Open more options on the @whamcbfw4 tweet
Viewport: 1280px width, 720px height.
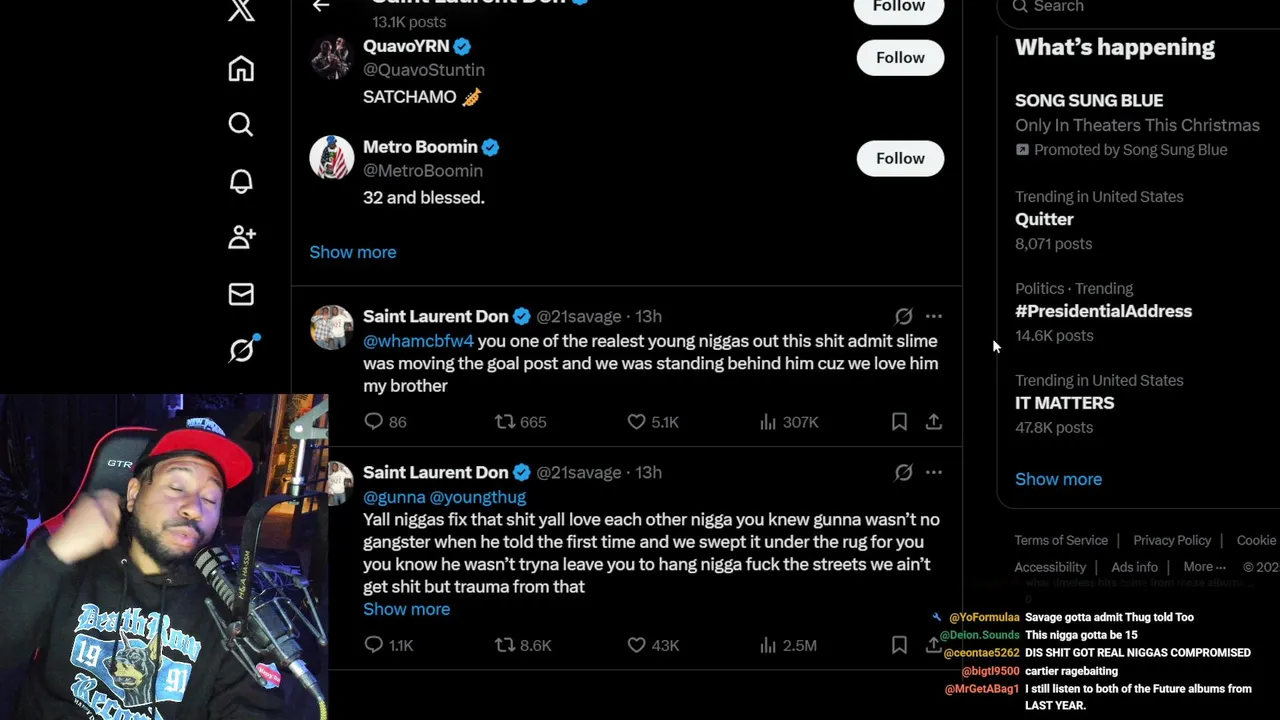[x=933, y=316]
